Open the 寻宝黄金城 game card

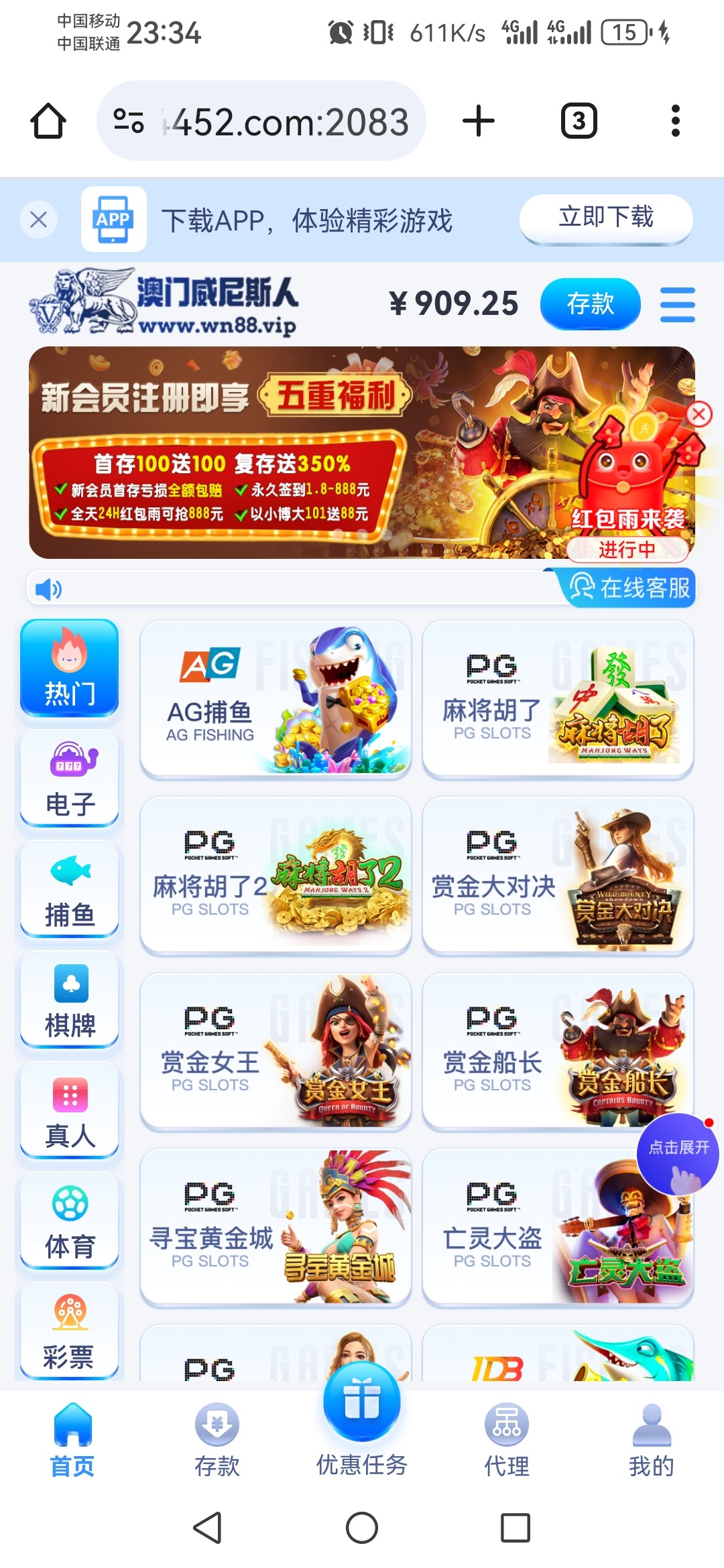point(276,1227)
